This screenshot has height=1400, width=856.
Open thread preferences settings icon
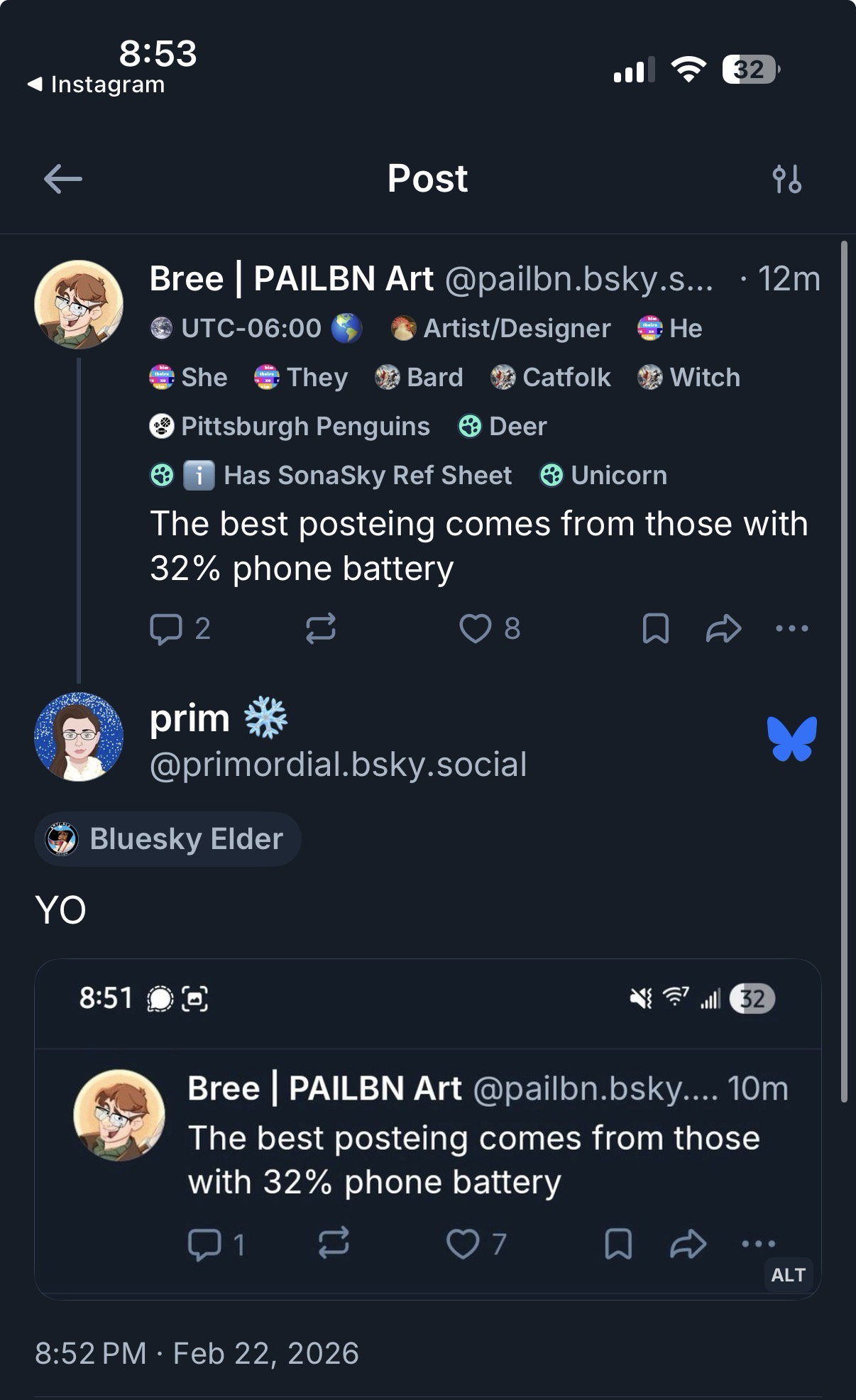click(787, 179)
